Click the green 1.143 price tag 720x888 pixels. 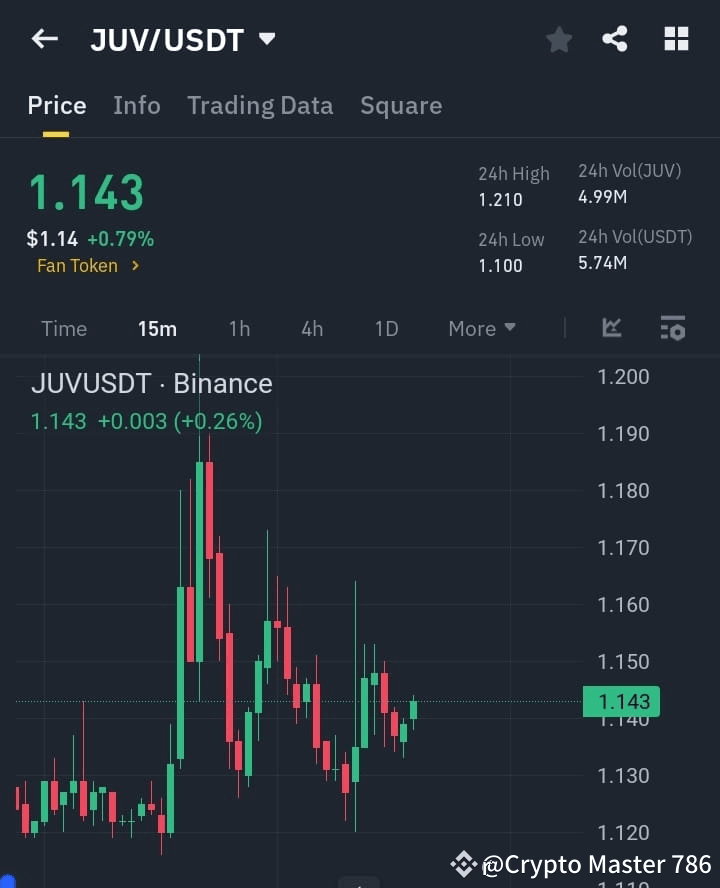pos(621,702)
